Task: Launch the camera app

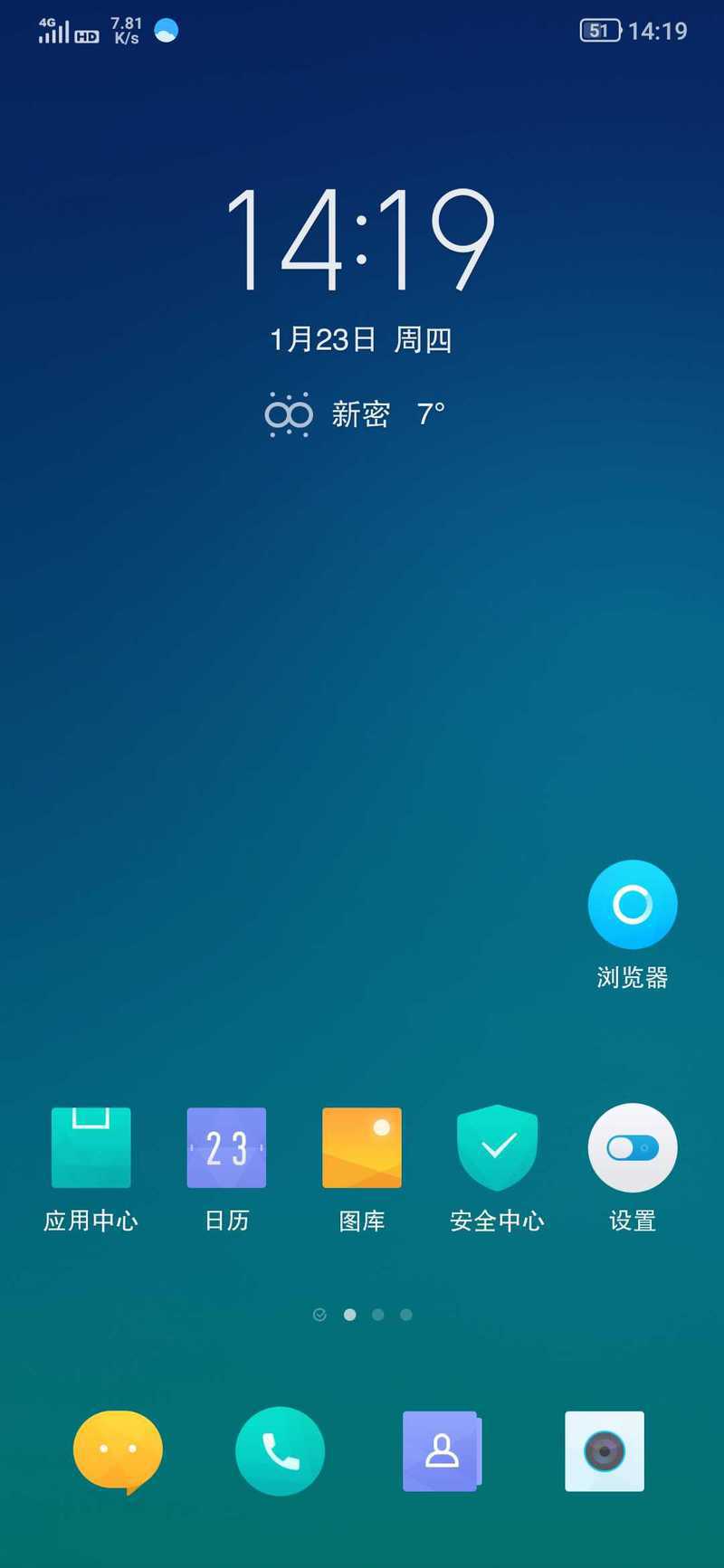Action: click(x=605, y=1451)
